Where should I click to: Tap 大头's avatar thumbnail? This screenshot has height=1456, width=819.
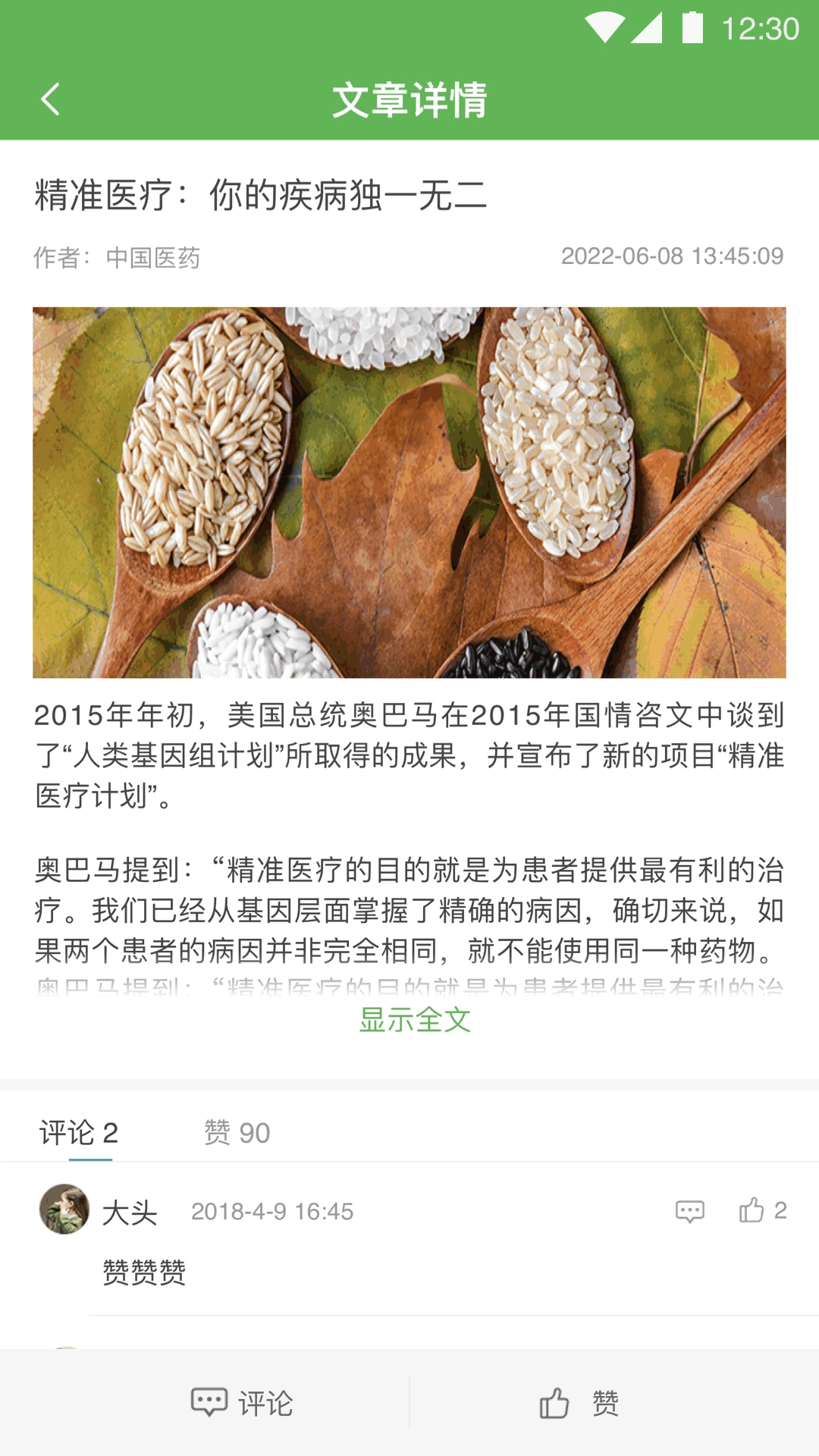tap(64, 1212)
